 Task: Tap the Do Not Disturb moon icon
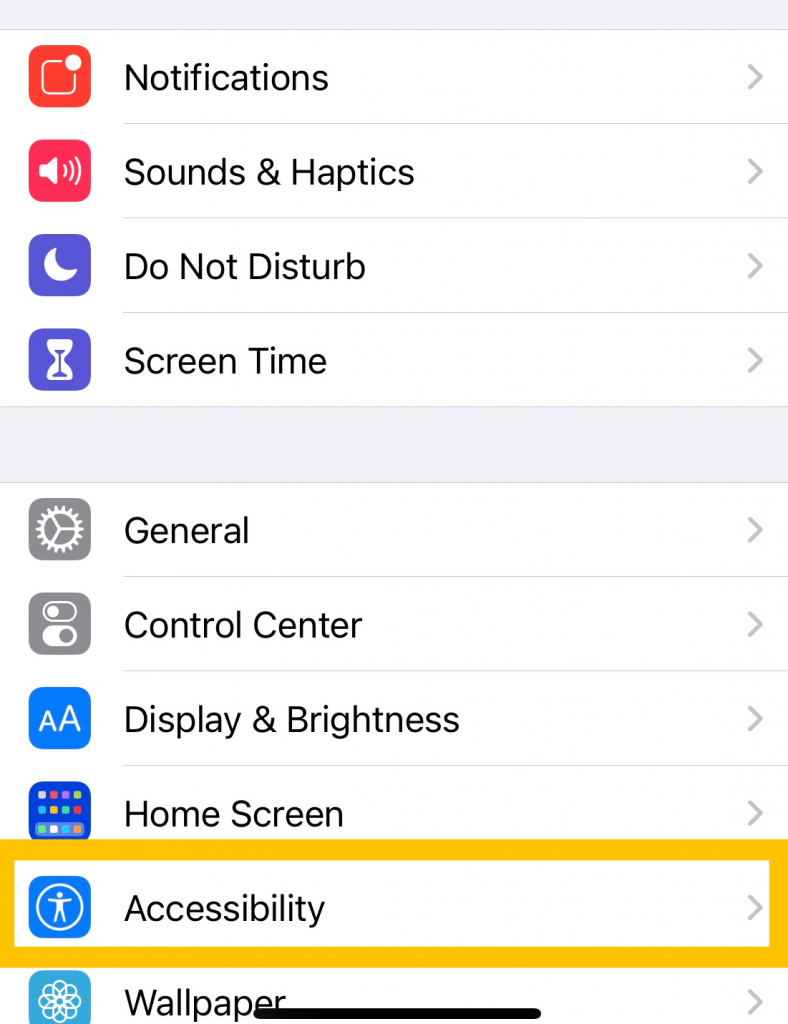coord(59,265)
